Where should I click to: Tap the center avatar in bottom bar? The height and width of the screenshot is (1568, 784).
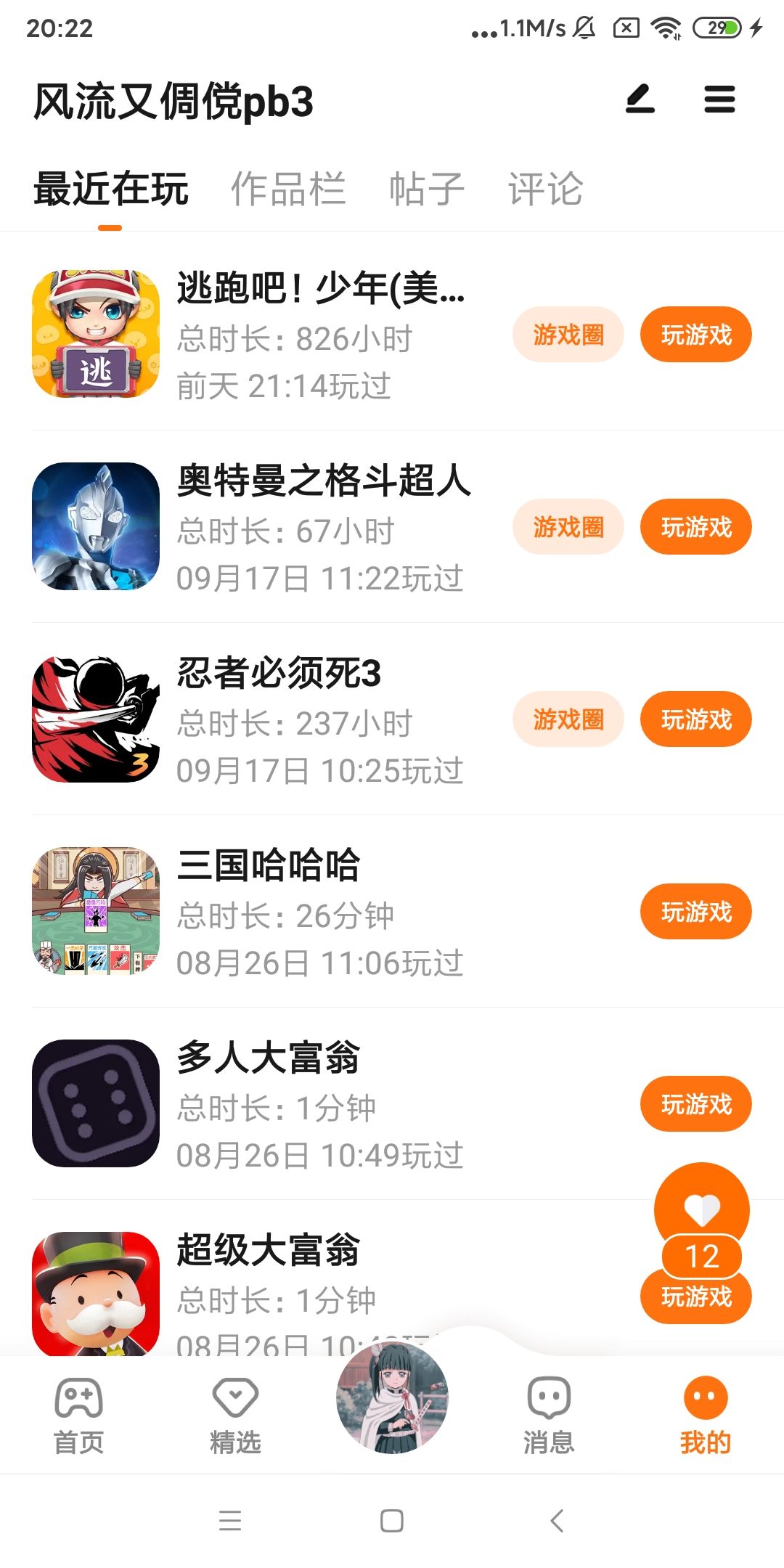click(x=392, y=1398)
